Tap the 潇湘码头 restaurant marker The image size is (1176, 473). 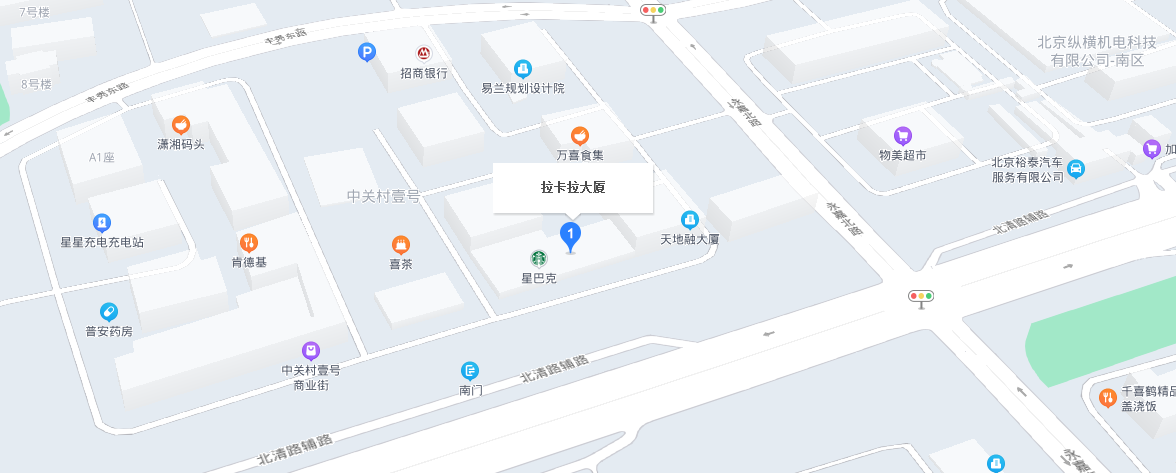(x=181, y=125)
